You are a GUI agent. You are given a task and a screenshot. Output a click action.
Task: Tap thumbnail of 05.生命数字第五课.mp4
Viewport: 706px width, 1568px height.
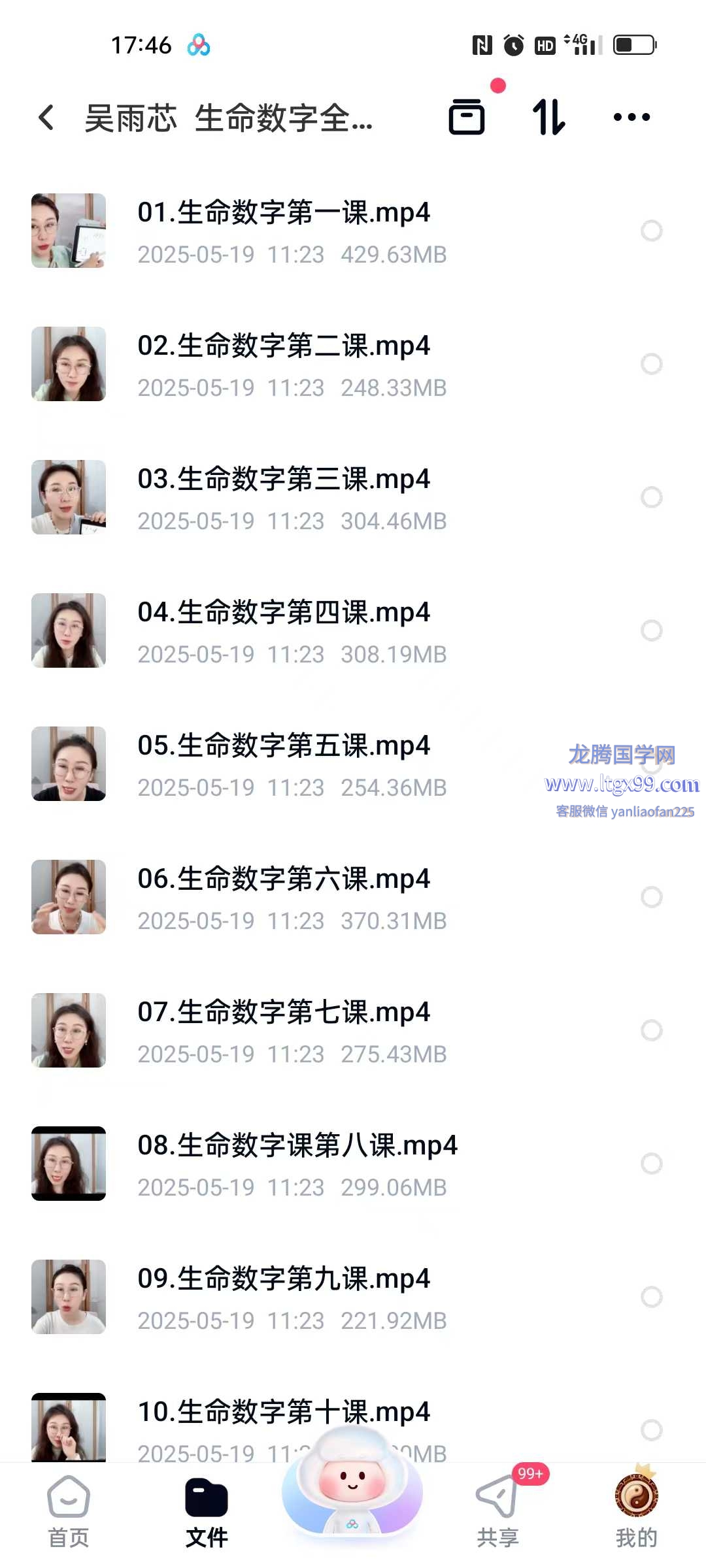69,764
